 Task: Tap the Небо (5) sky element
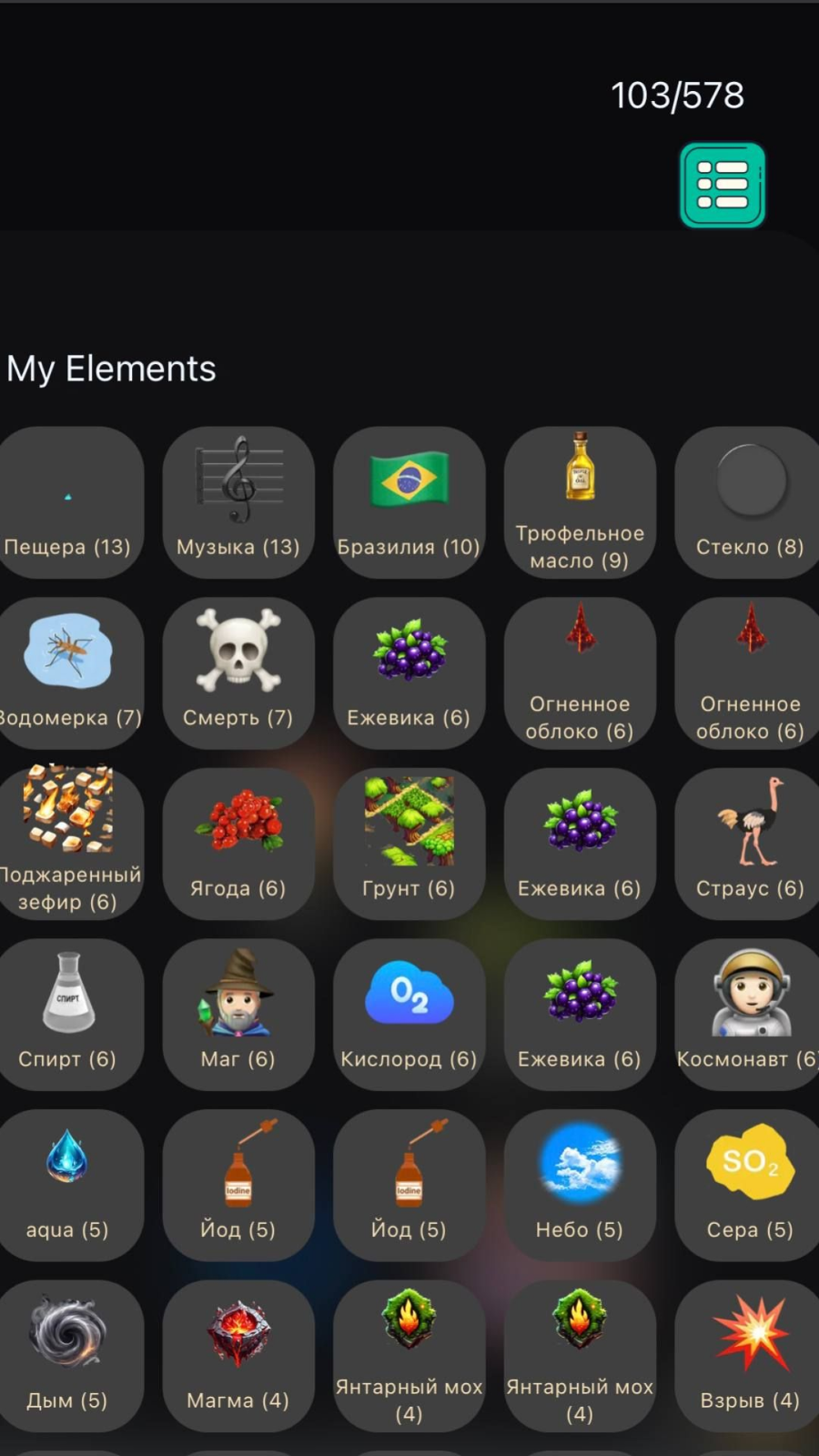(x=580, y=1185)
